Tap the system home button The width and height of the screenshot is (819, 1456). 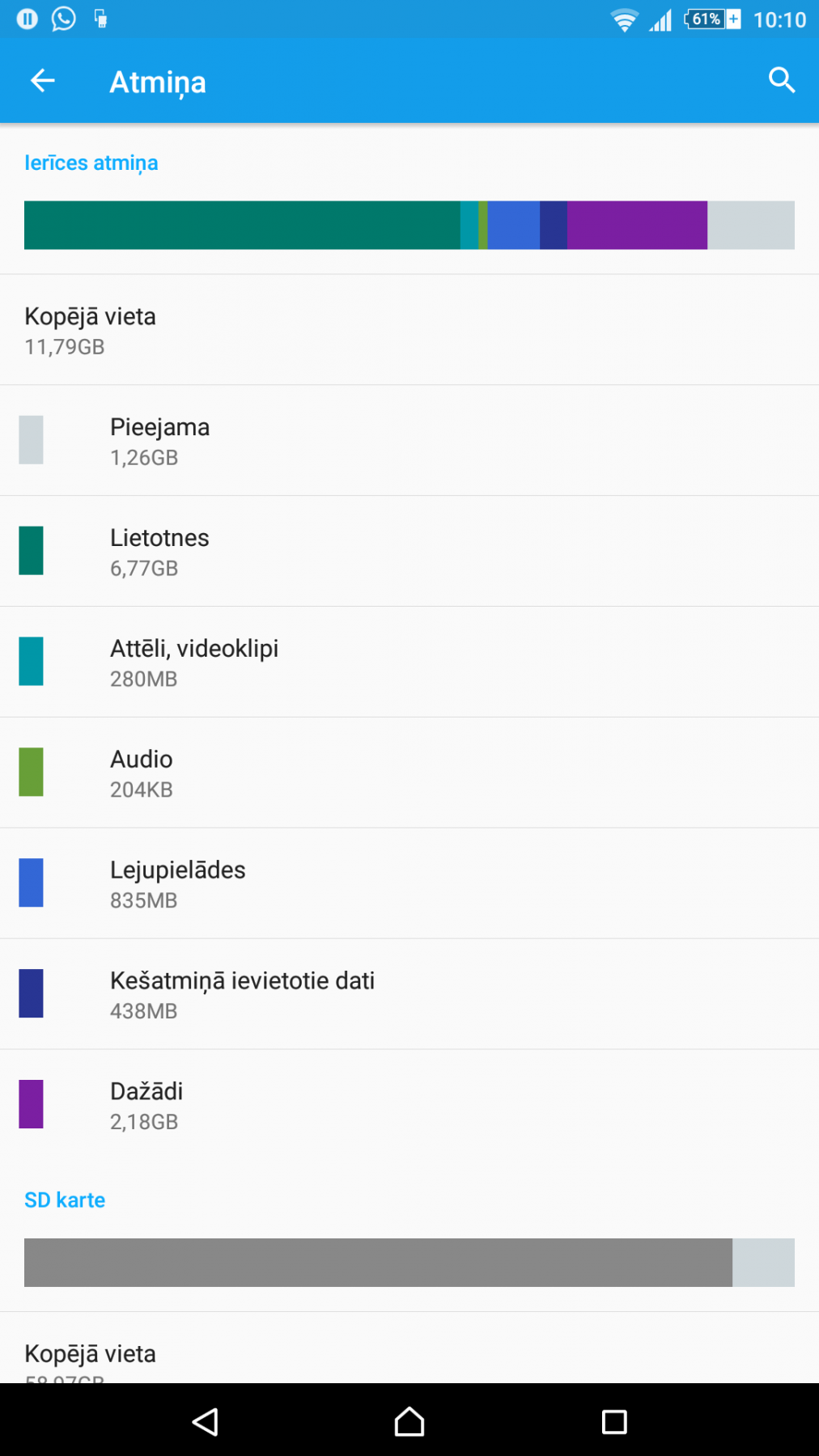click(409, 1421)
